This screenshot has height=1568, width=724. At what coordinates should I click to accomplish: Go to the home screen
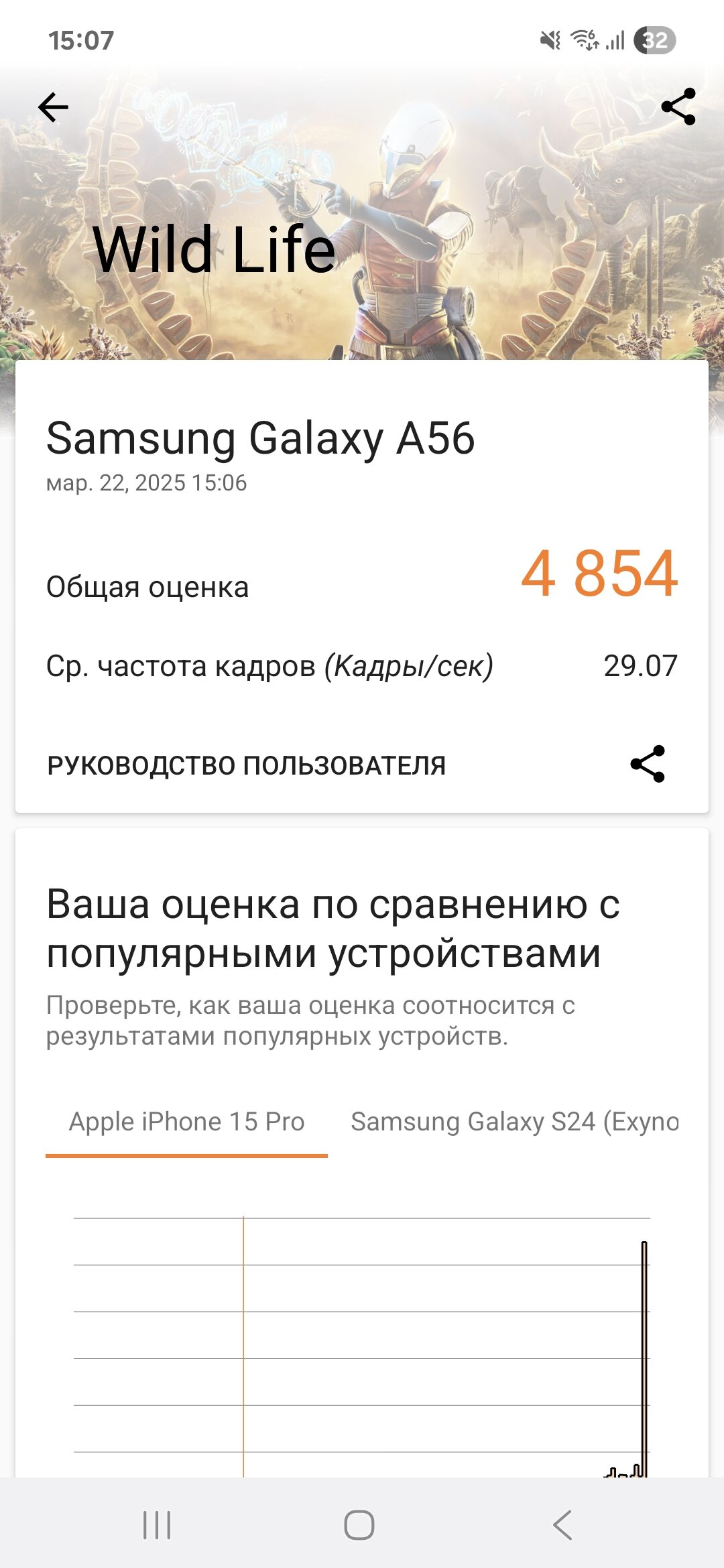coord(359,1525)
